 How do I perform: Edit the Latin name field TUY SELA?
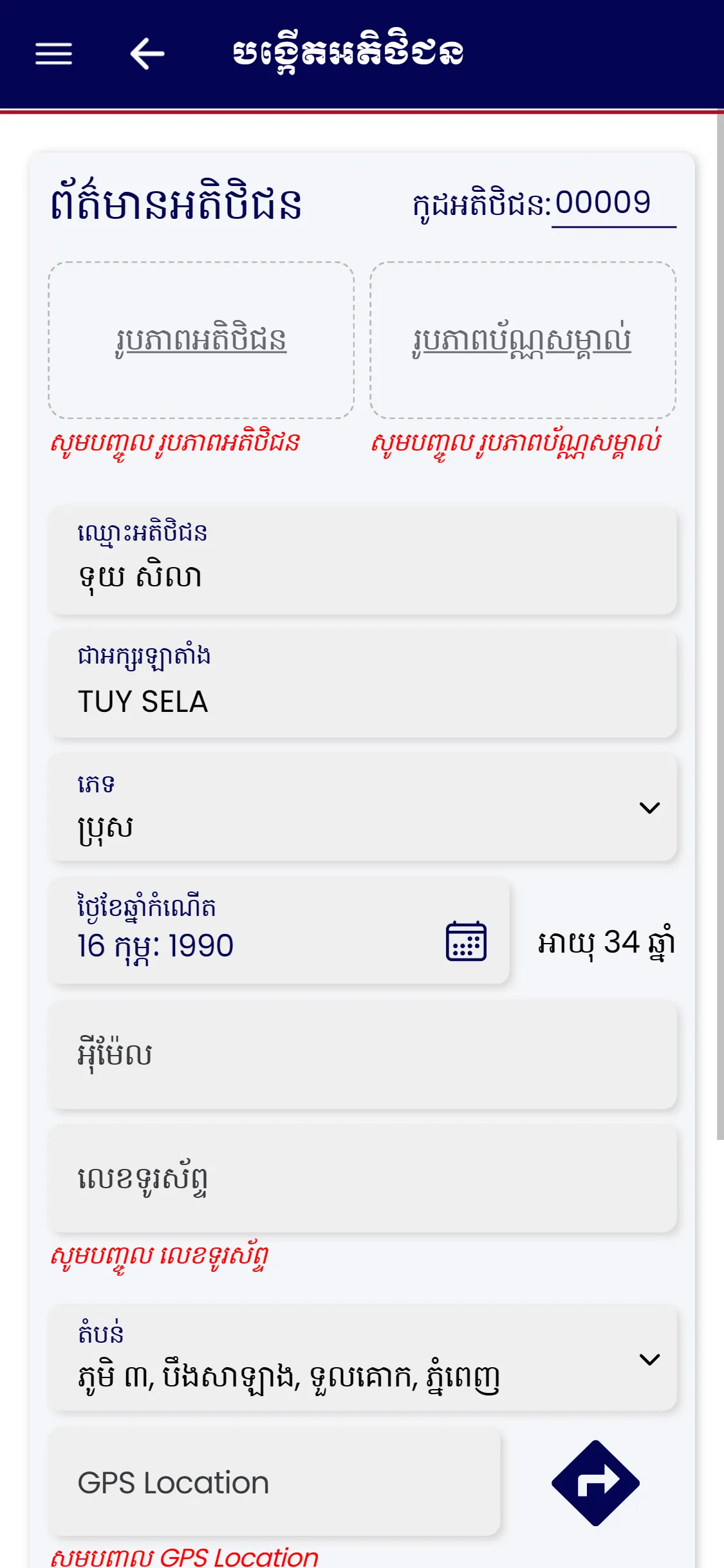(363, 685)
